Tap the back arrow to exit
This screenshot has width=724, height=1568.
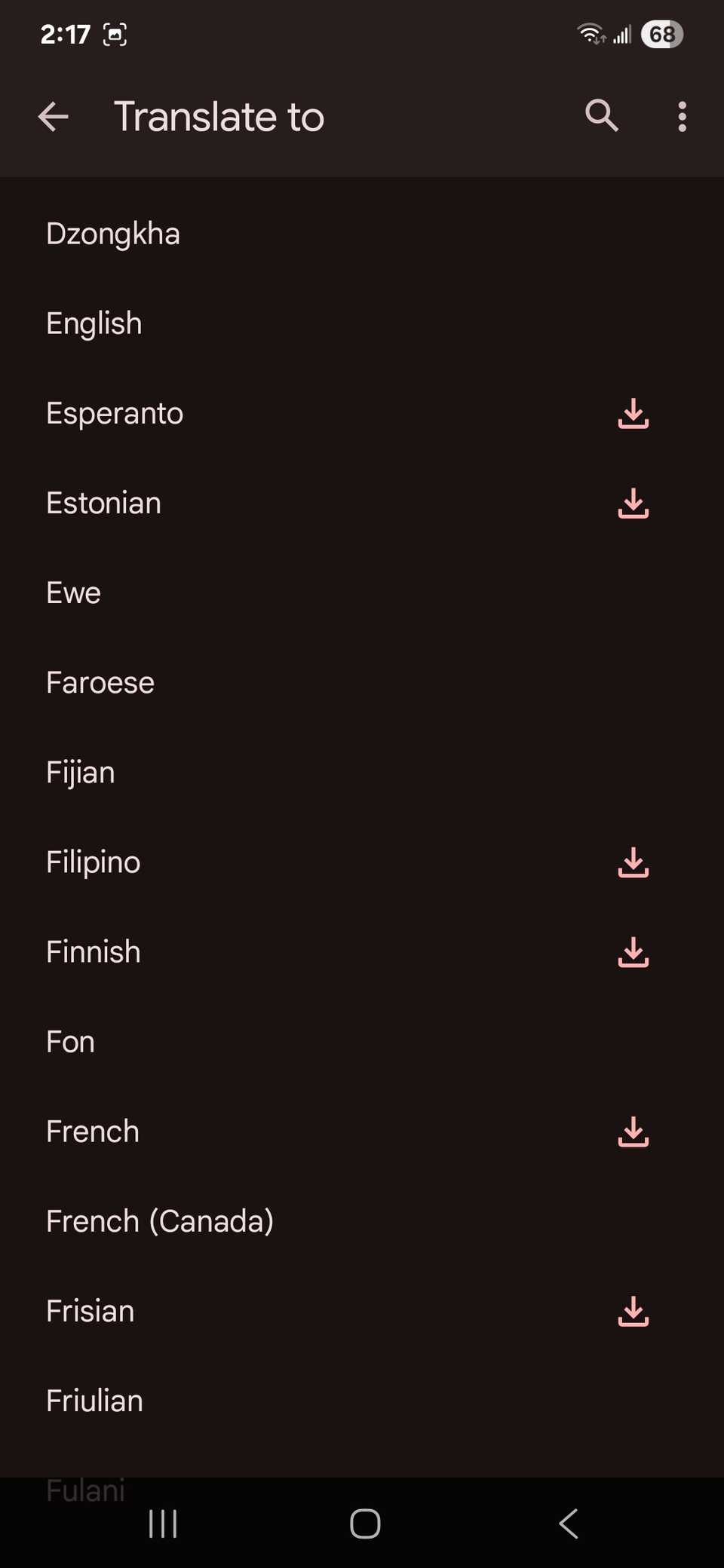[53, 117]
